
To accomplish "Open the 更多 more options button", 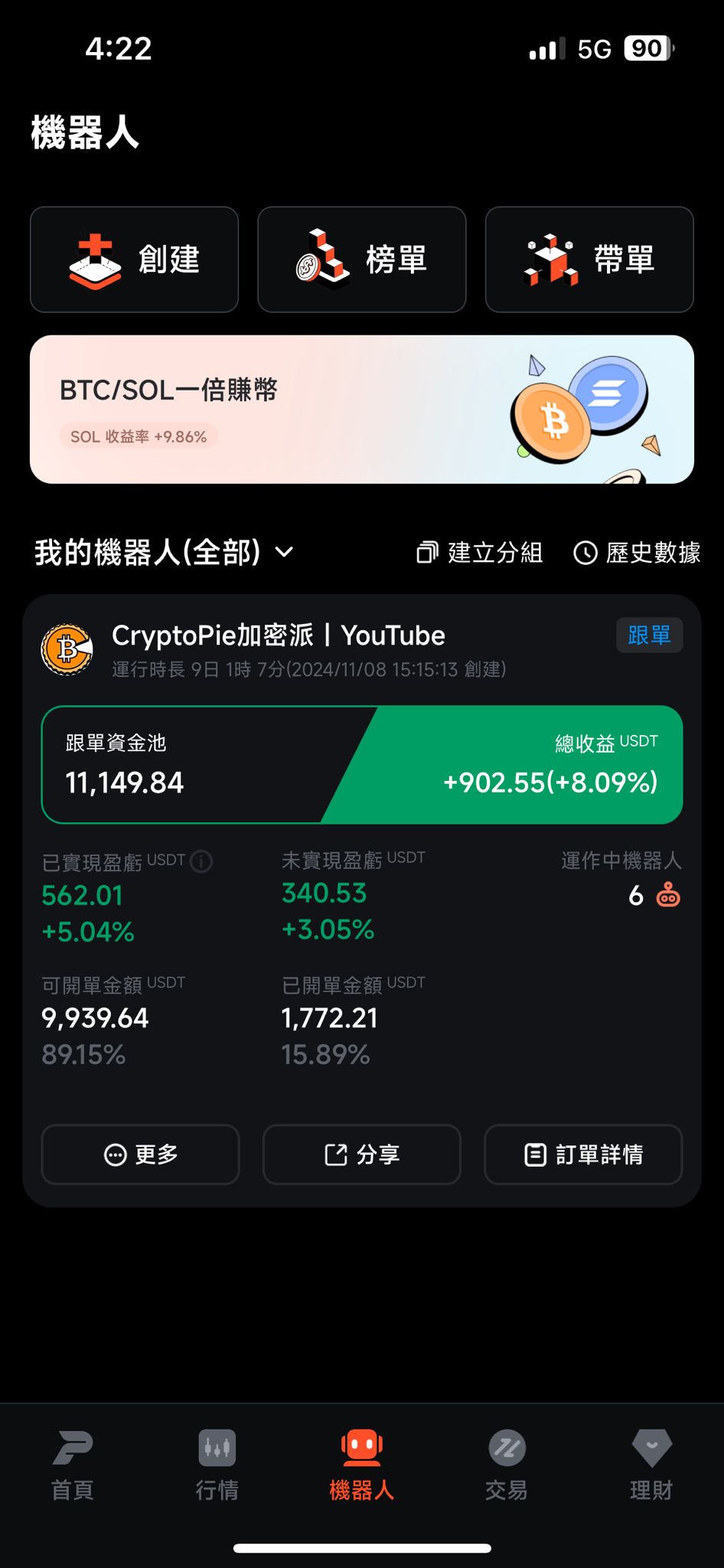I will tap(140, 1155).
